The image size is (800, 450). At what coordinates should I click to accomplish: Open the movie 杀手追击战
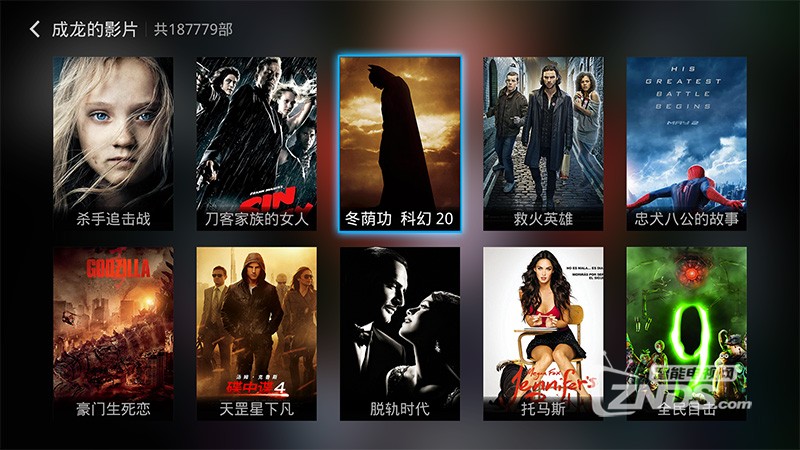(x=113, y=143)
